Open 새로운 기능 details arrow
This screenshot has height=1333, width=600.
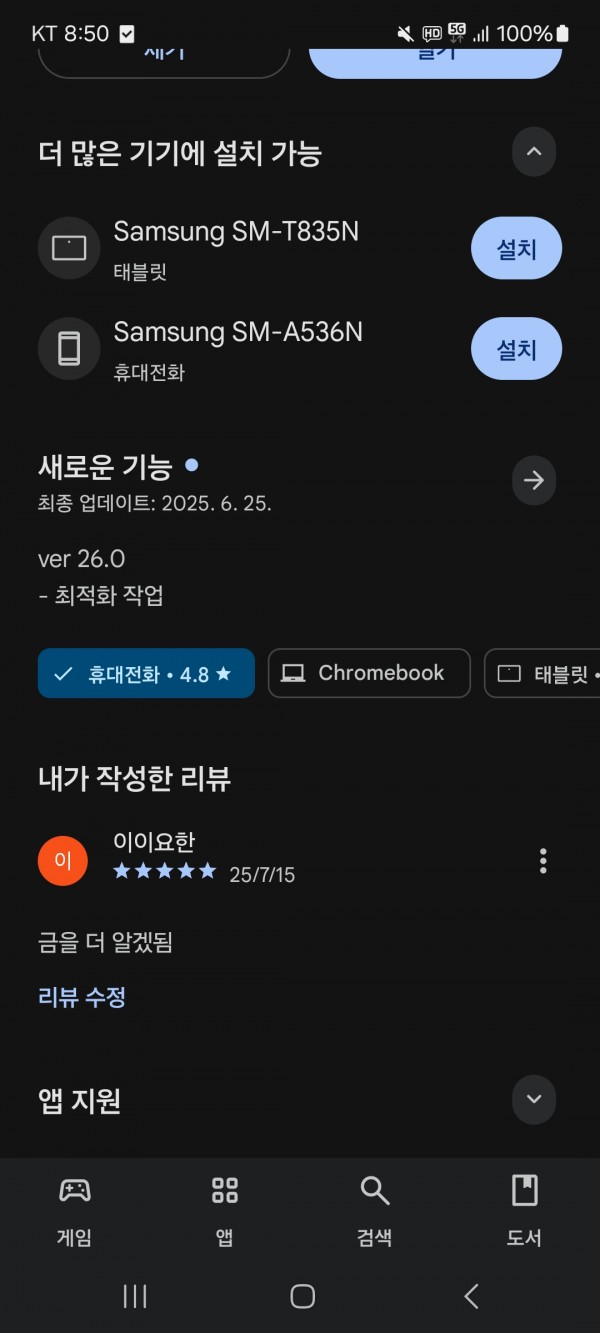[533, 480]
